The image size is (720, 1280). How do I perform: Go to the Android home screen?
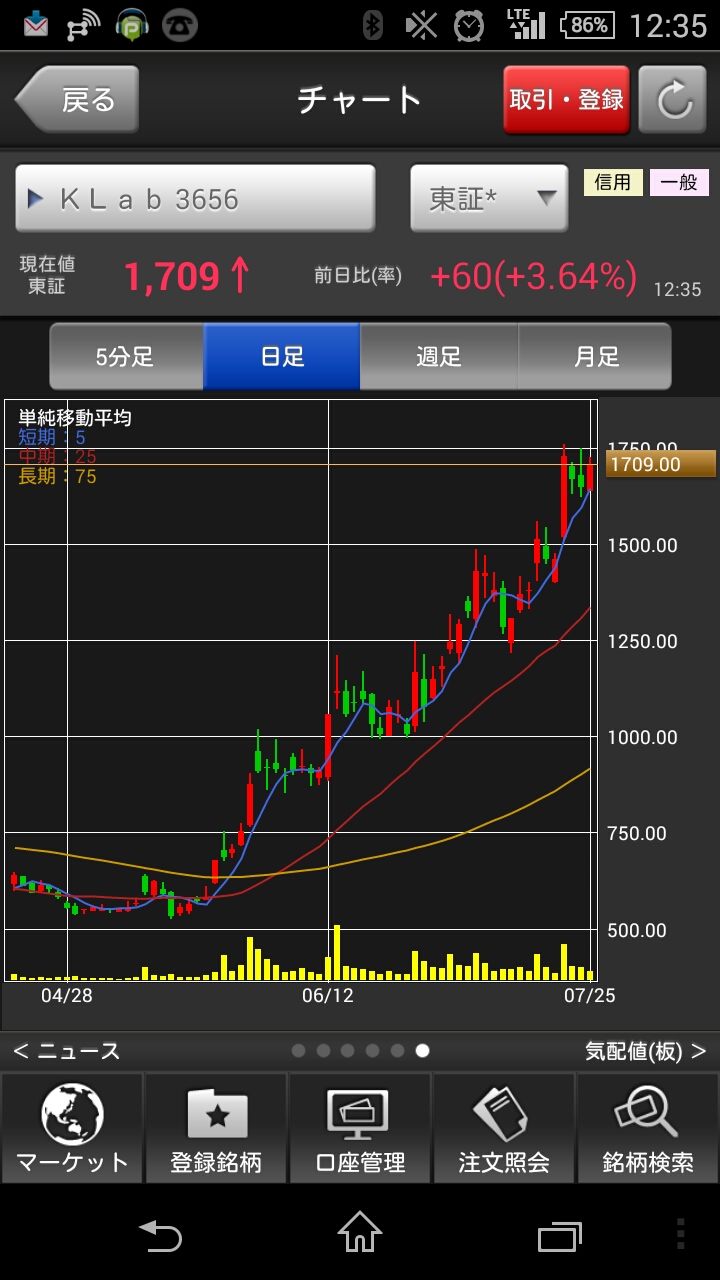[x=360, y=1233]
